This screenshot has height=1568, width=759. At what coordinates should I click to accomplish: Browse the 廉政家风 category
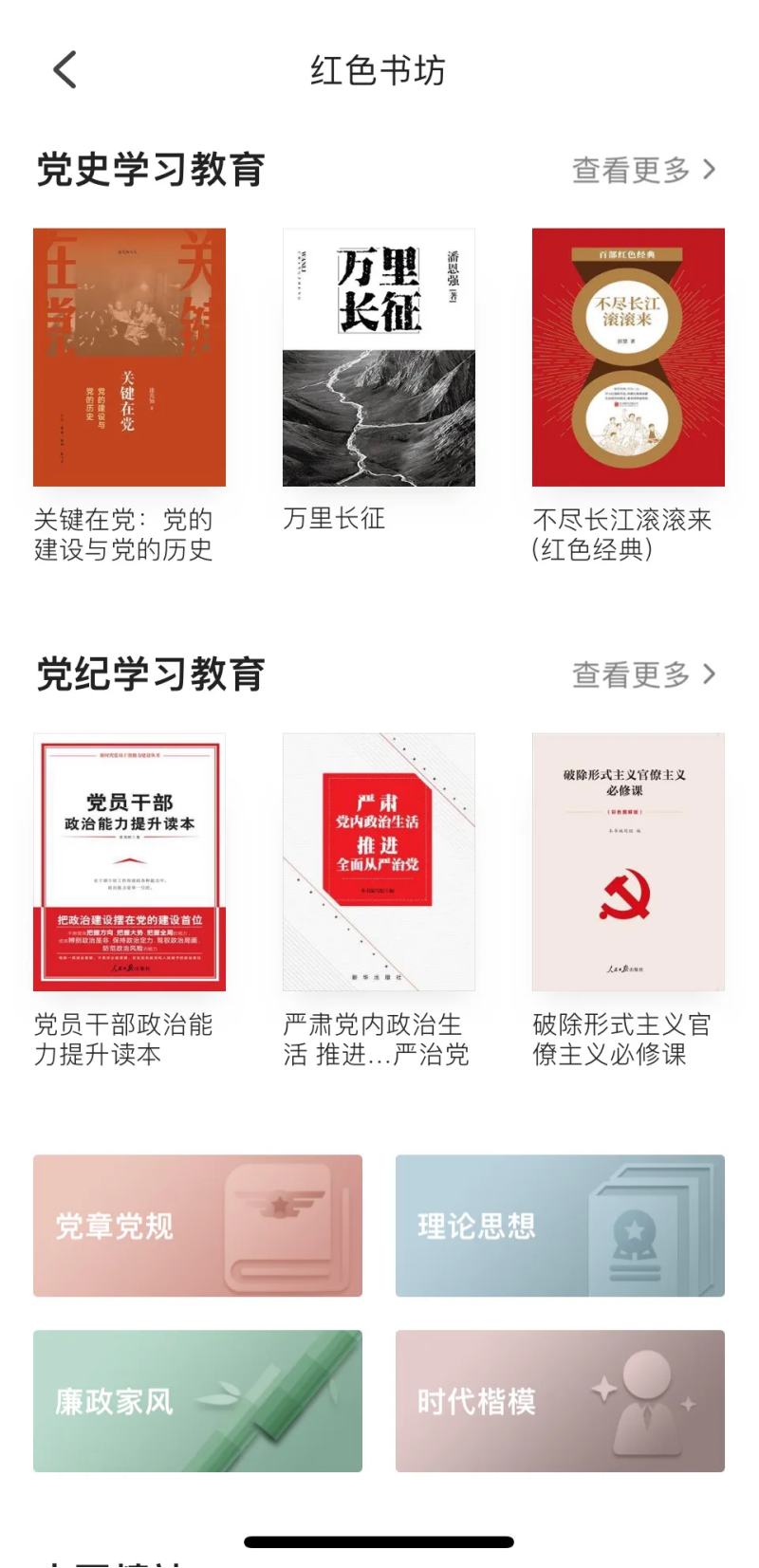pyautogui.click(x=197, y=1401)
